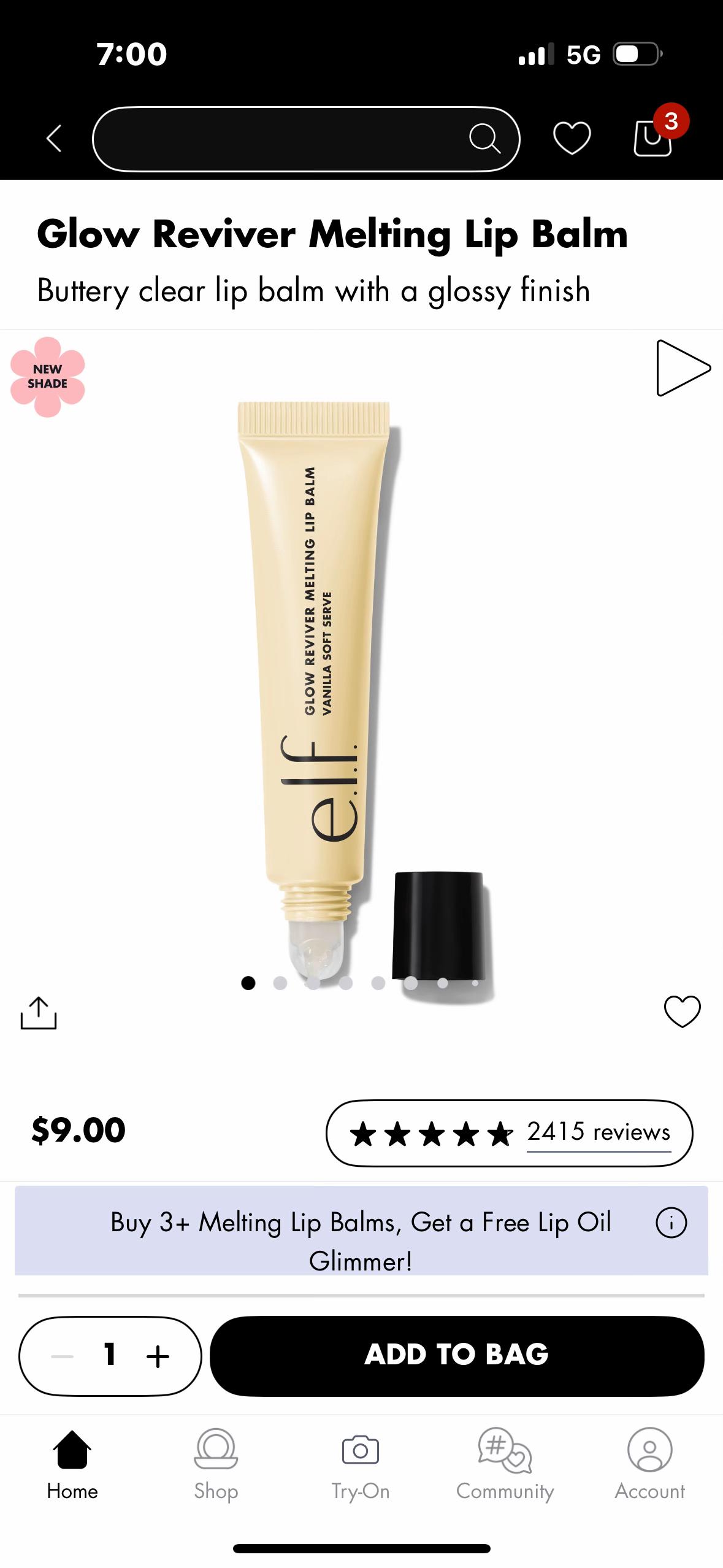Open the Account tab
Image resolution: width=723 pixels, height=1568 pixels.
tap(649, 1464)
